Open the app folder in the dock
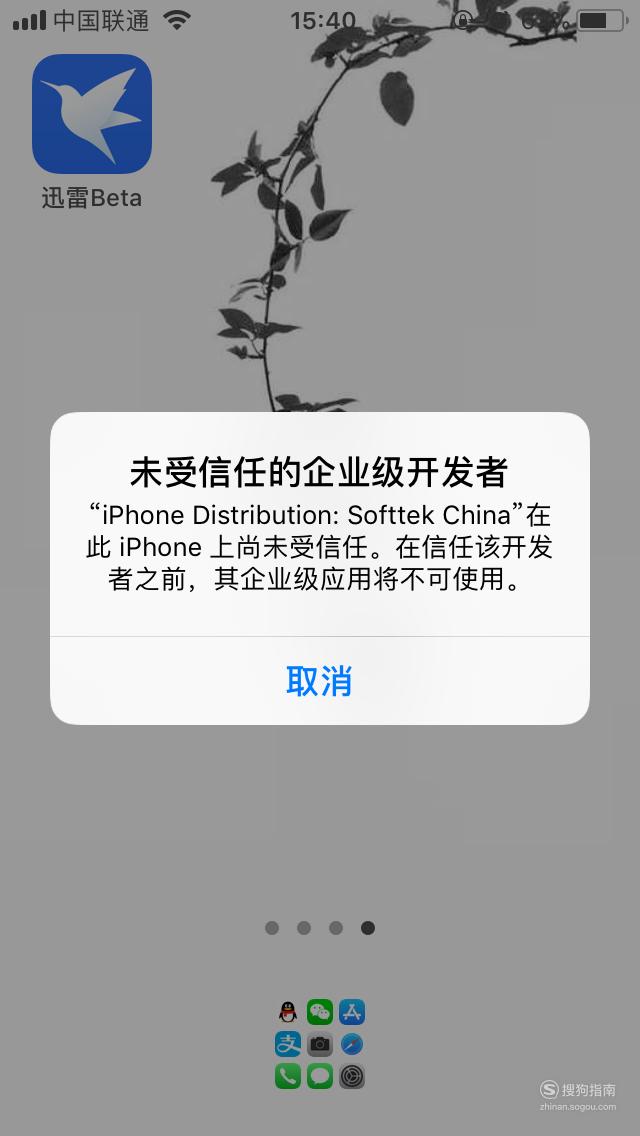640x1136 pixels. coord(320,1043)
